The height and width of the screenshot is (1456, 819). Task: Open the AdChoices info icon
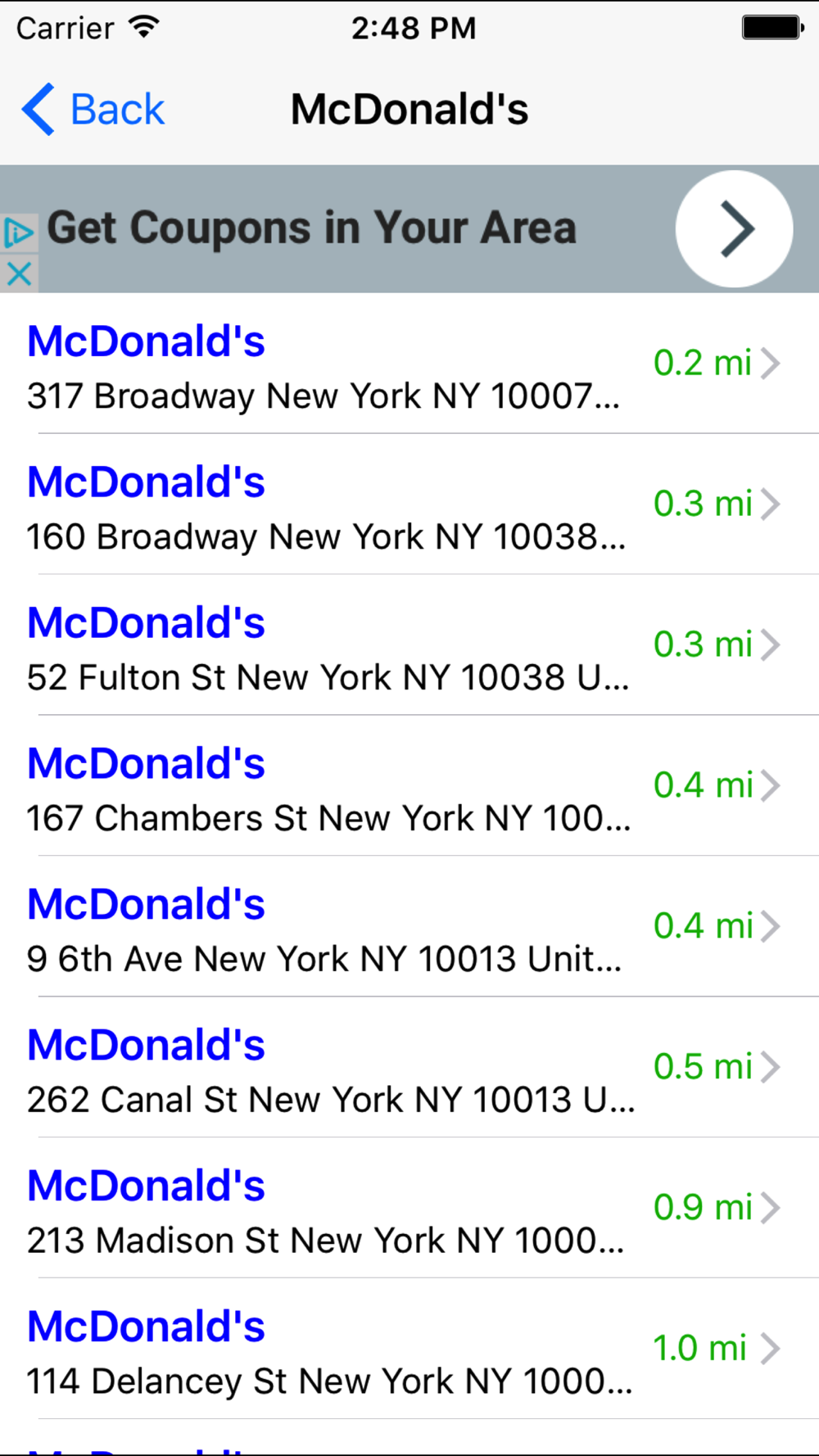pyautogui.click(x=19, y=233)
